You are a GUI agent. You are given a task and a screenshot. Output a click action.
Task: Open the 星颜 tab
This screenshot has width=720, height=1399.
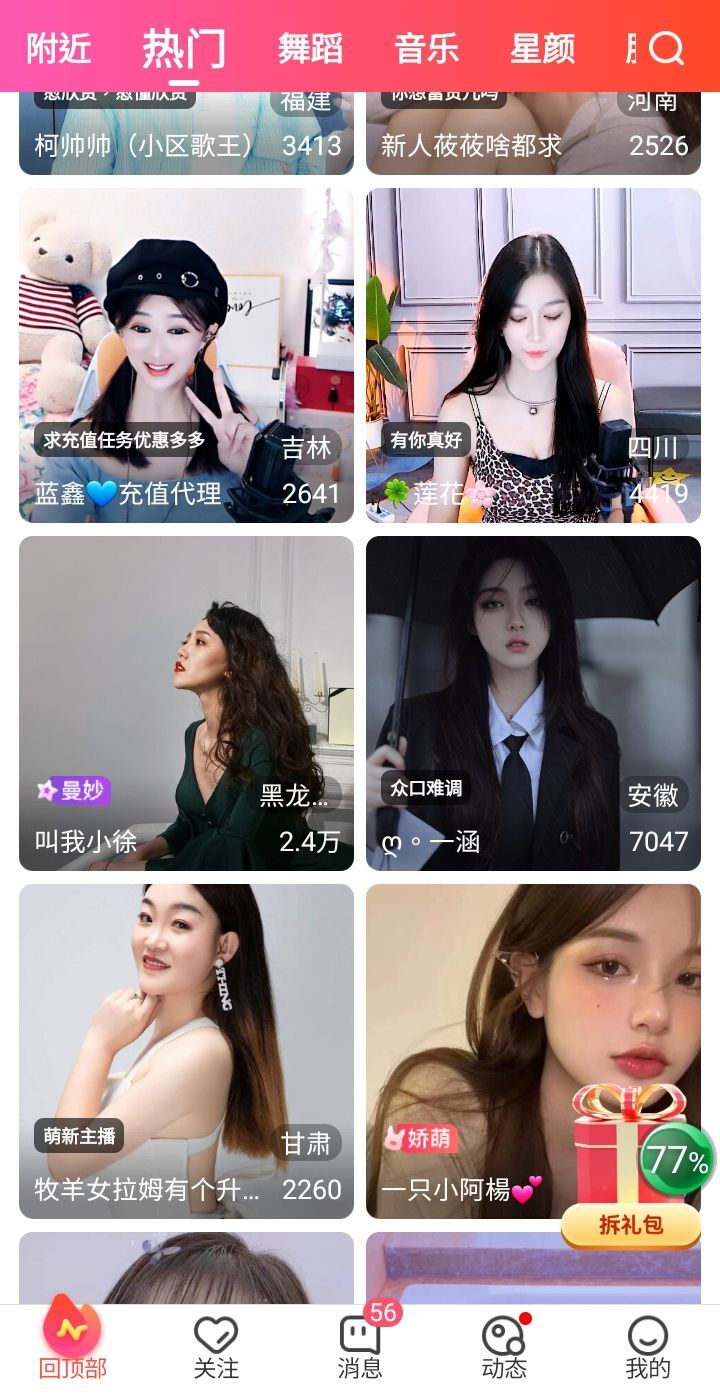pyautogui.click(x=543, y=48)
